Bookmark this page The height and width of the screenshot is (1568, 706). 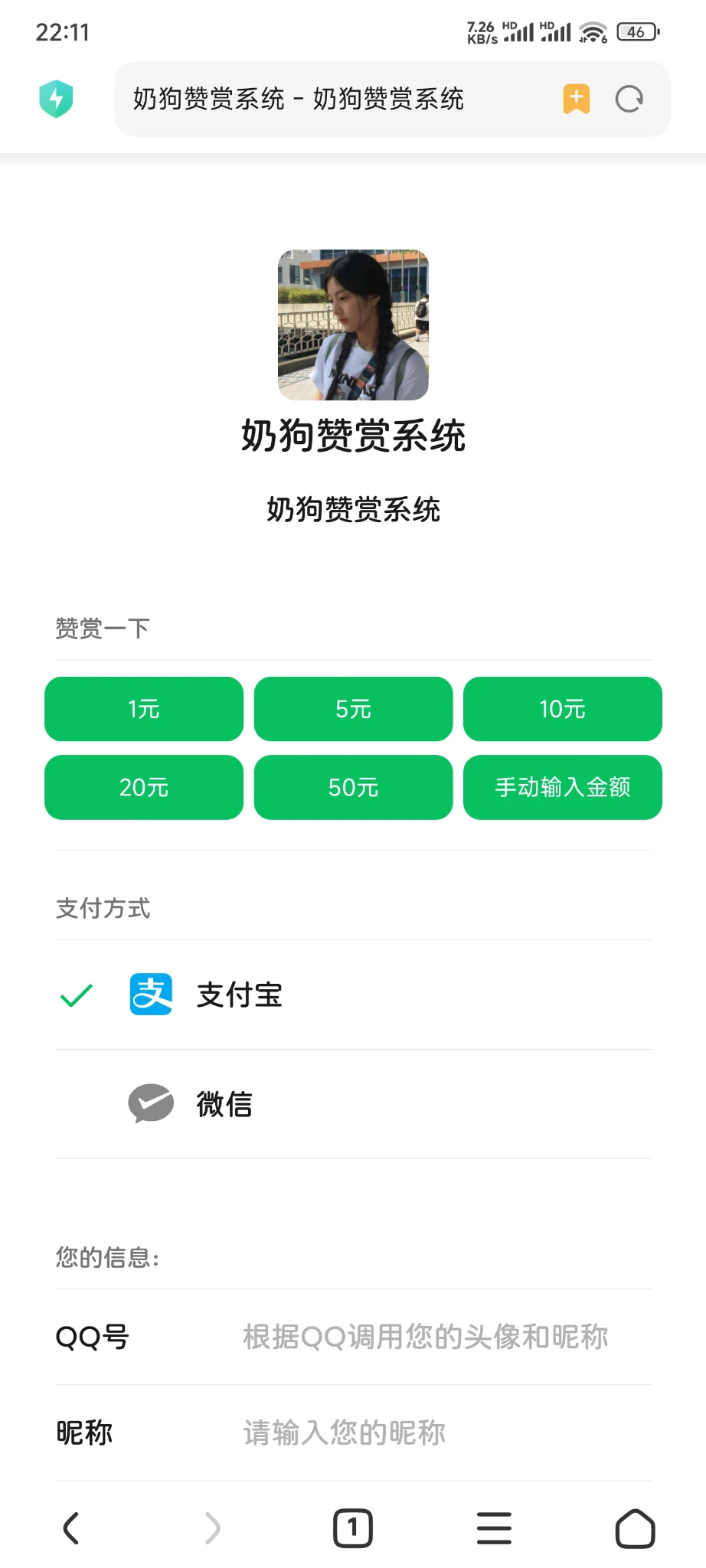(x=576, y=99)
